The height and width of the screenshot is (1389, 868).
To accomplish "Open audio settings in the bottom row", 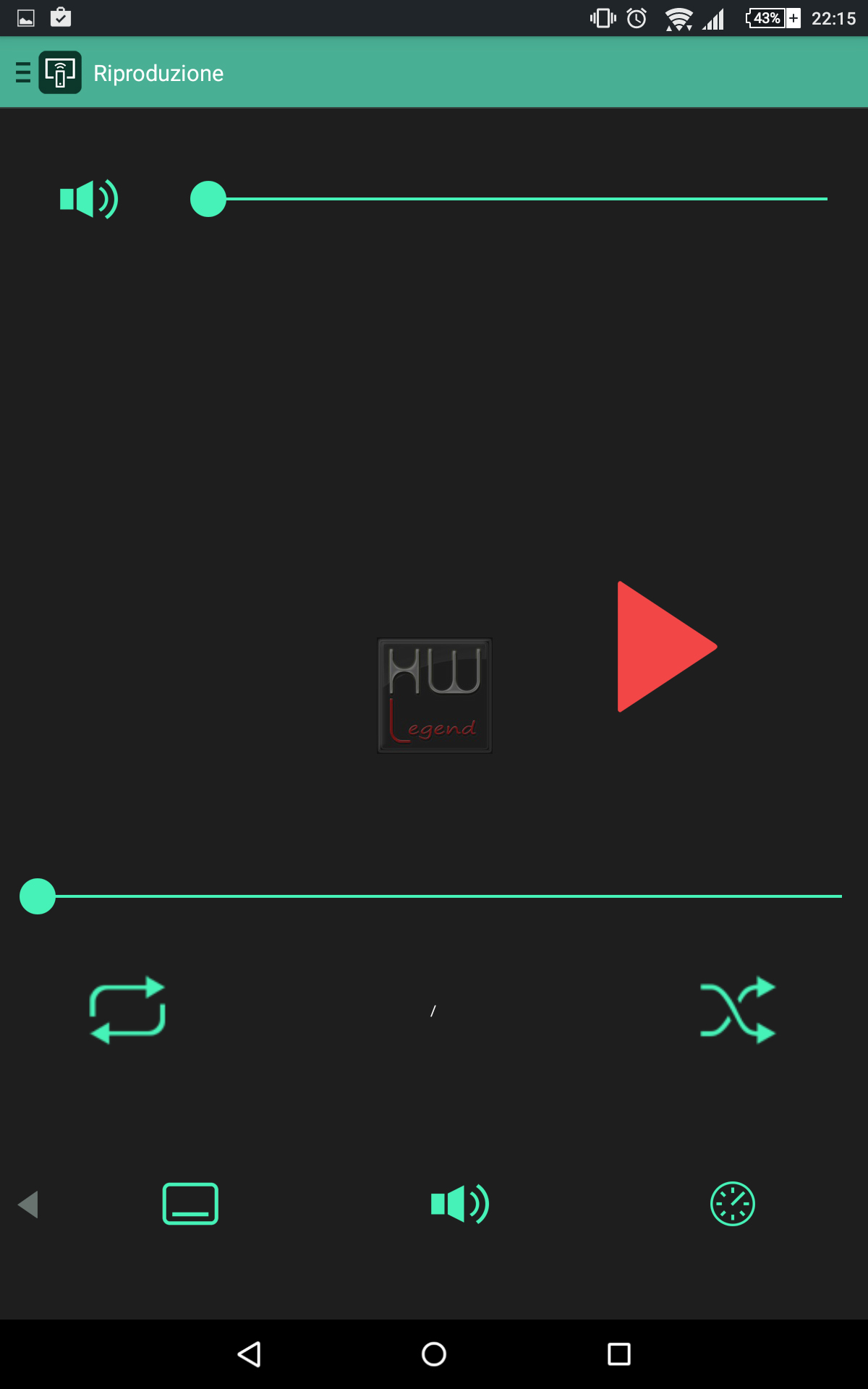I will point(460,1205).
